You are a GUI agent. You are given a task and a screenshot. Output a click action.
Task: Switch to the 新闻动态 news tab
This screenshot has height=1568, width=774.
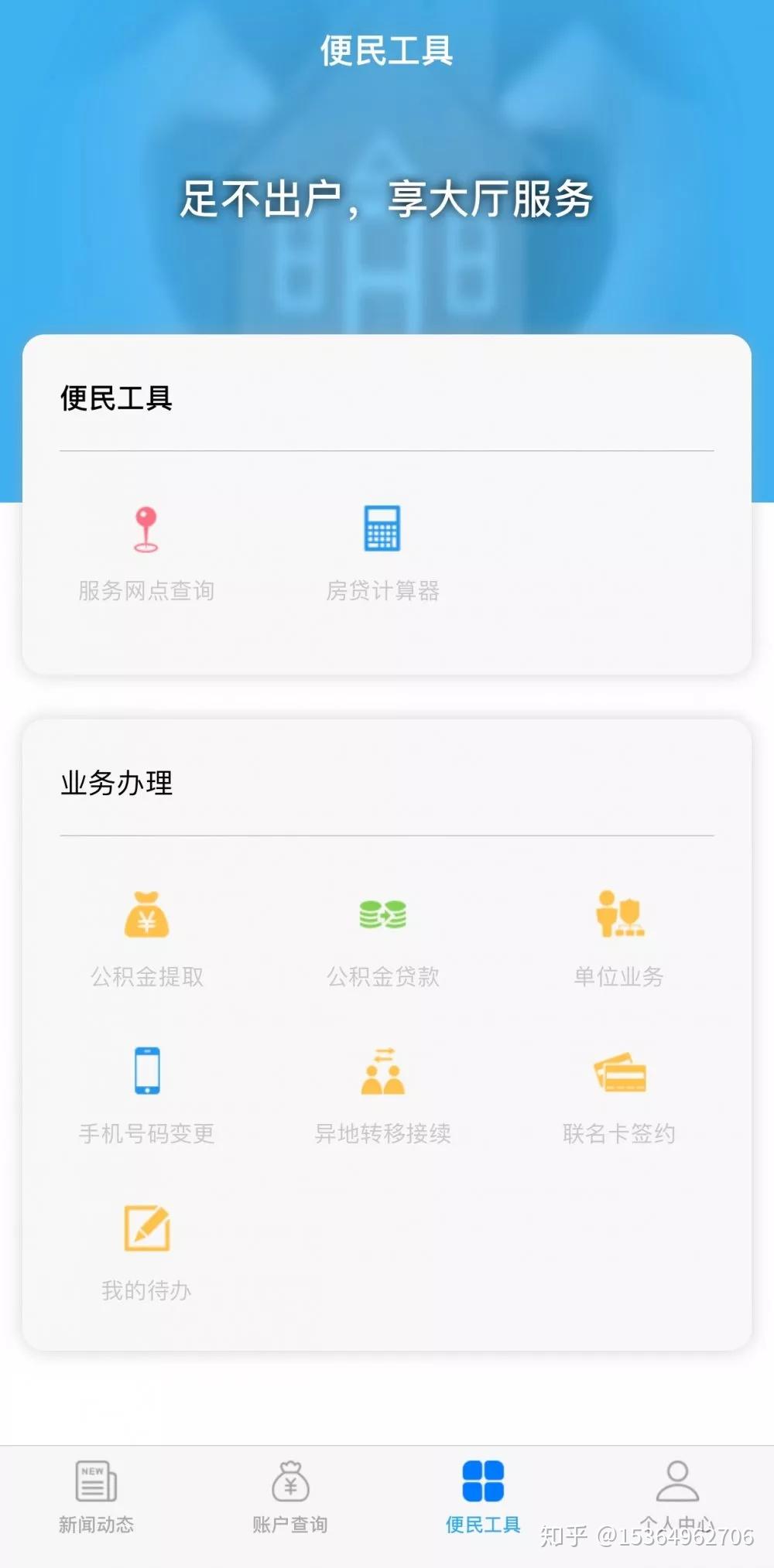(96, 1498)
